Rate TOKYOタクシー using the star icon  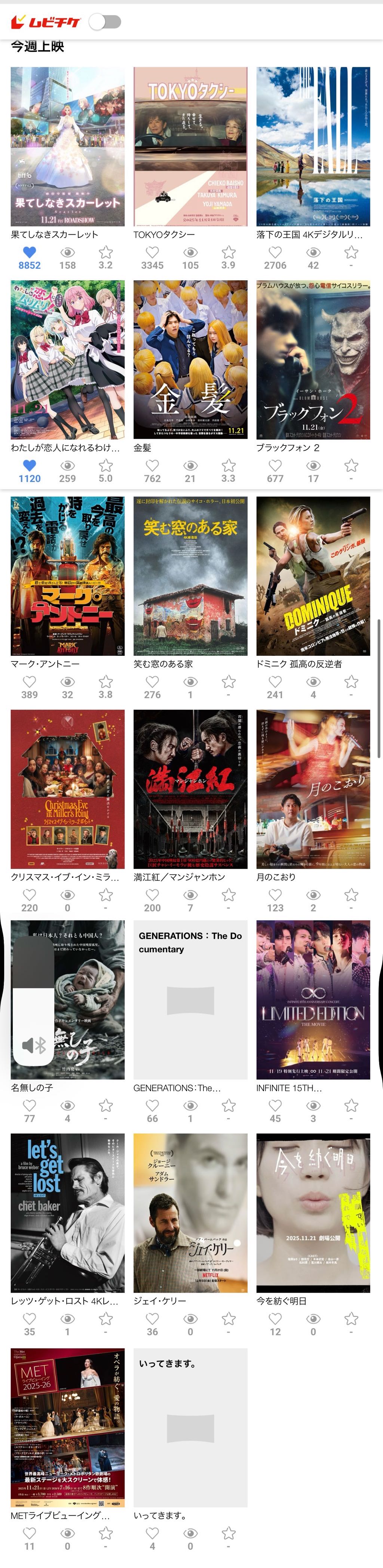pos(228,252)
